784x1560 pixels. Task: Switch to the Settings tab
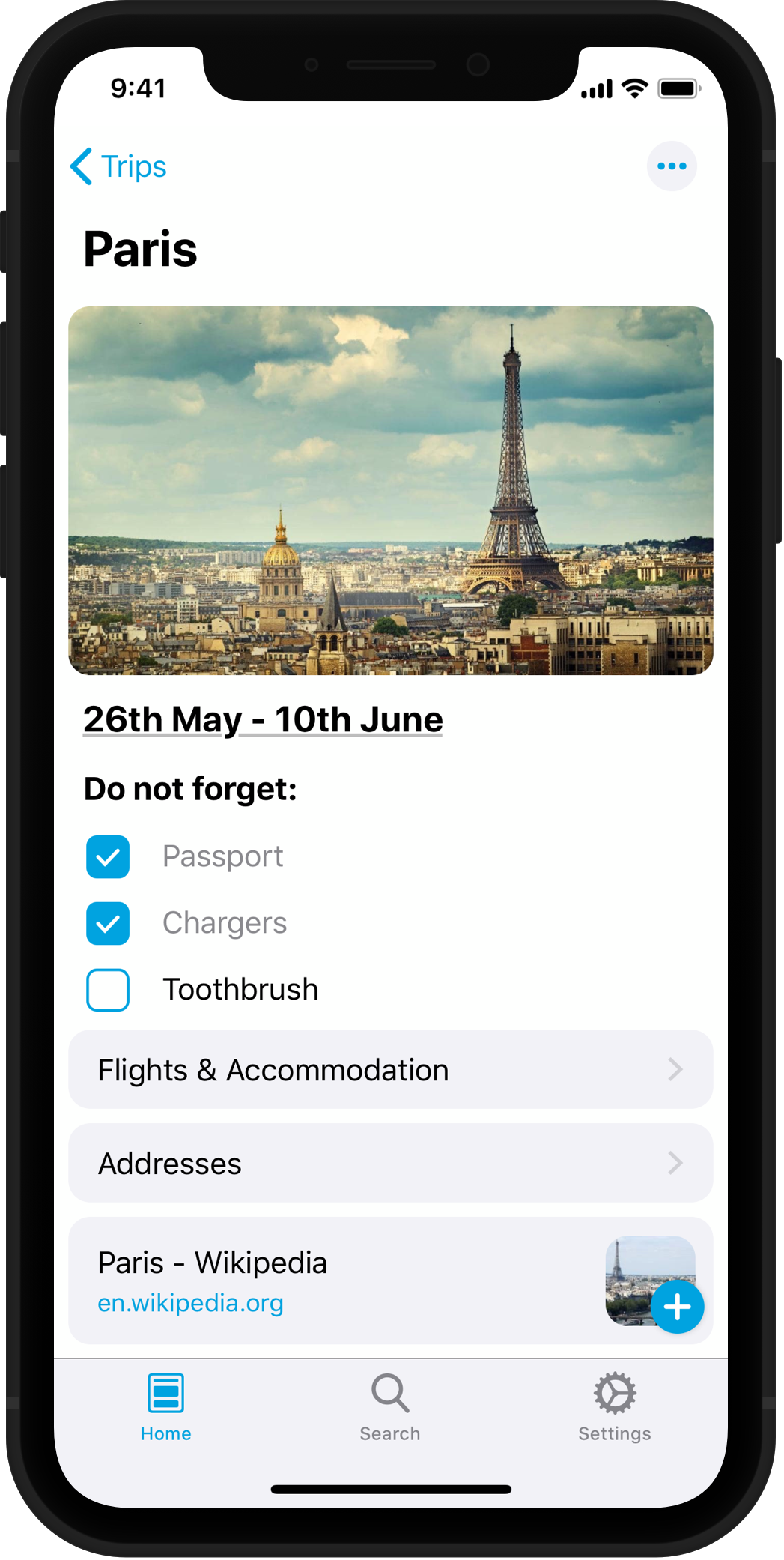[x=615, y=1408]
